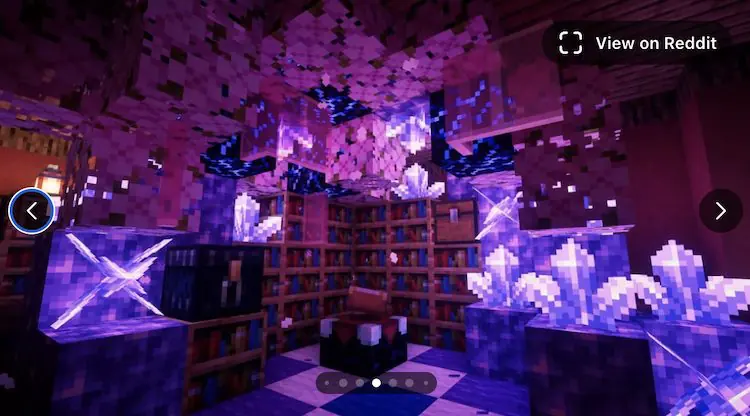Tap the carousel page indicator dots

(375, 382)
